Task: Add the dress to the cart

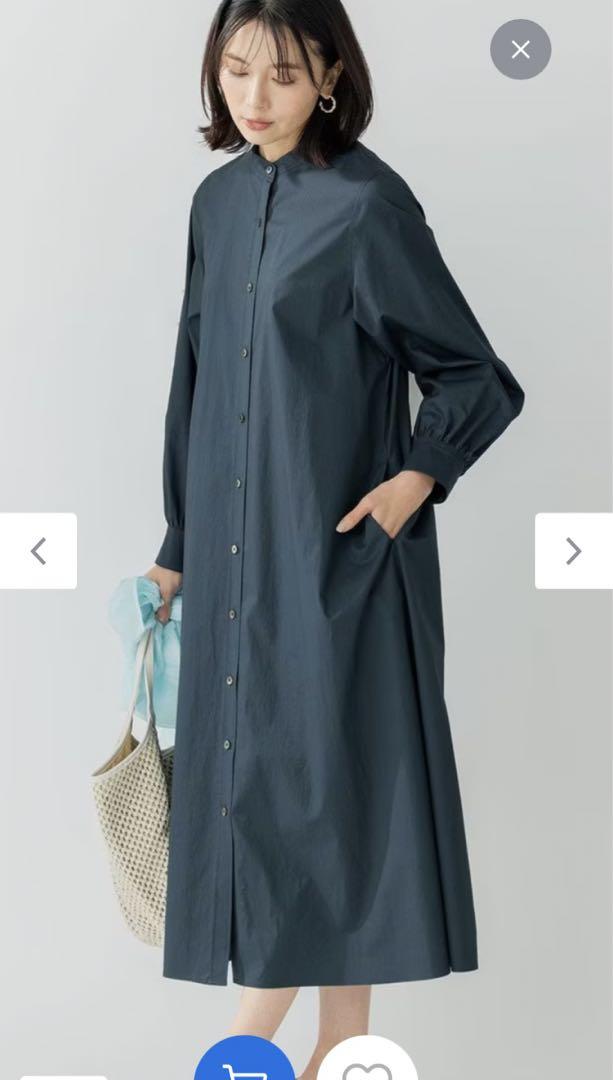Action: pos(245,1059)
